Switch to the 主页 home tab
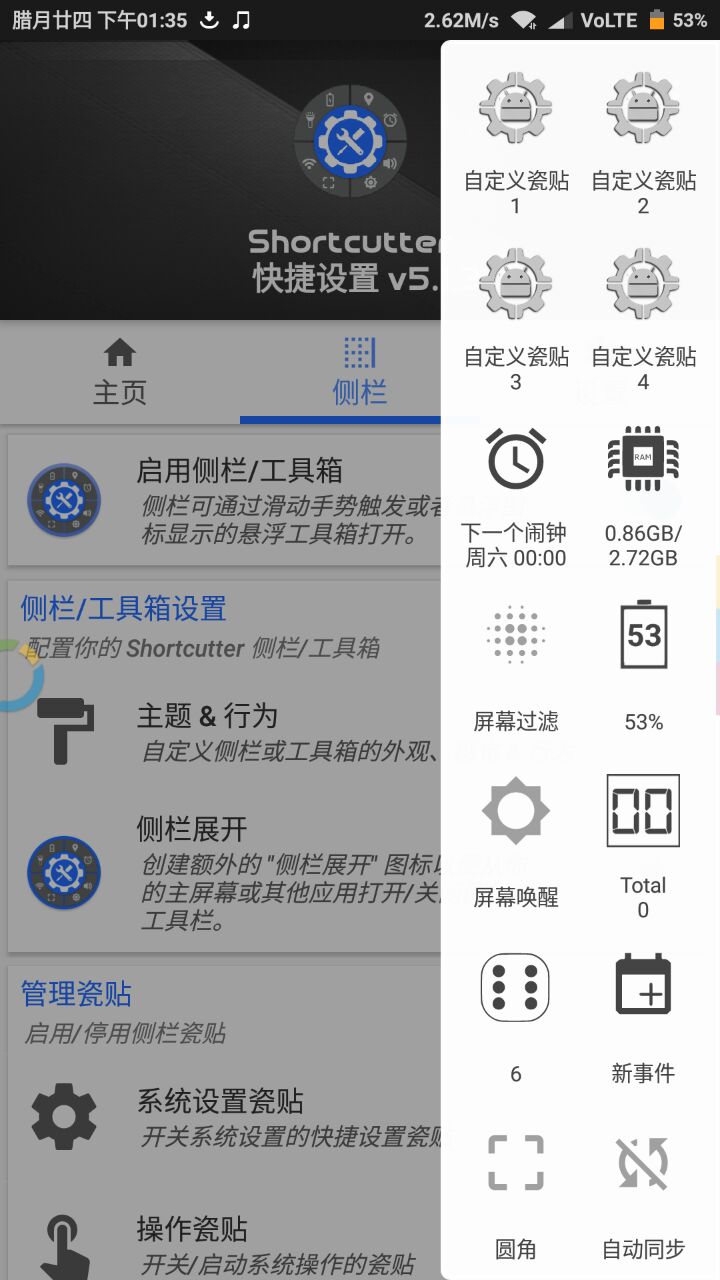 pos(120,372)
